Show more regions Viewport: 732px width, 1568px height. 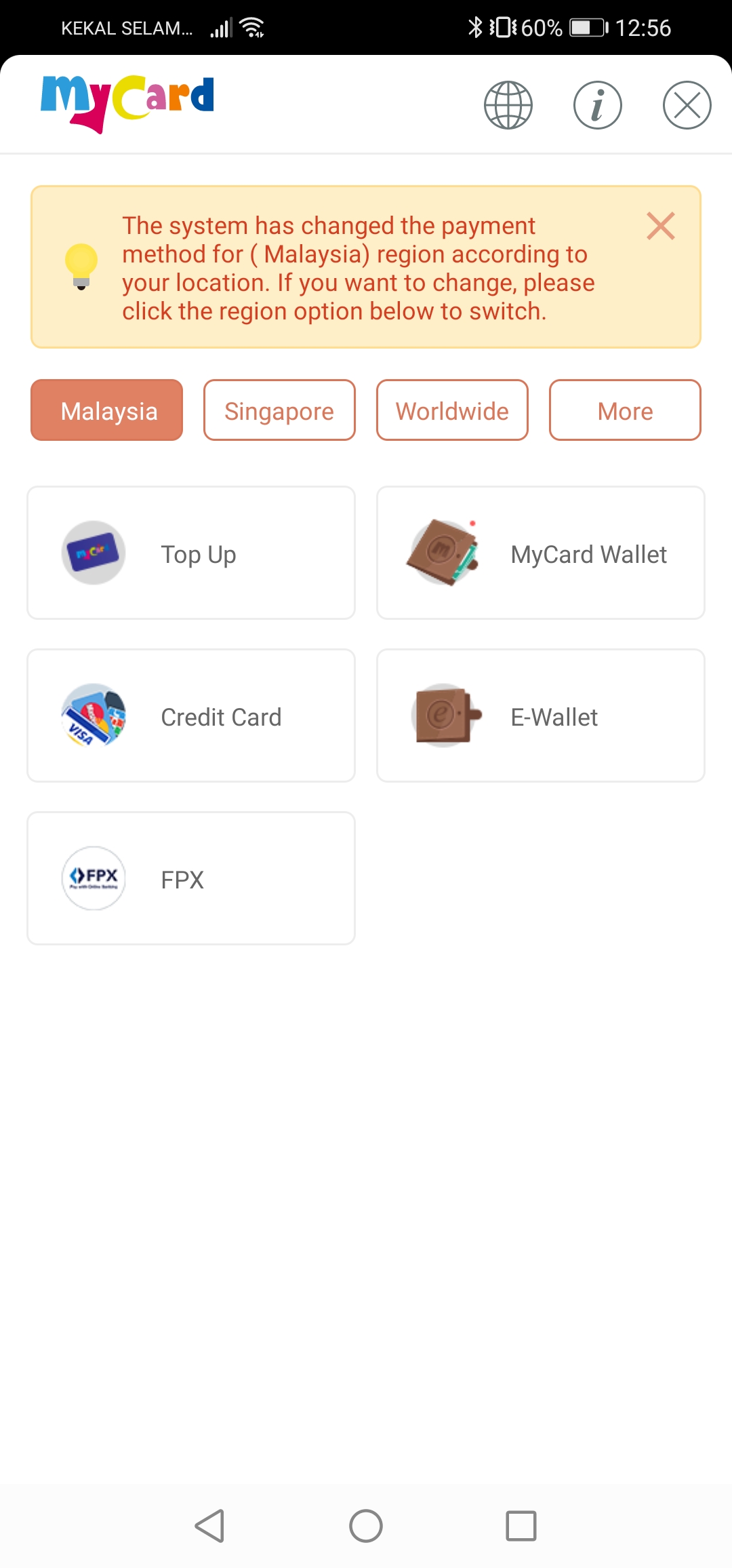pos(625,410)
